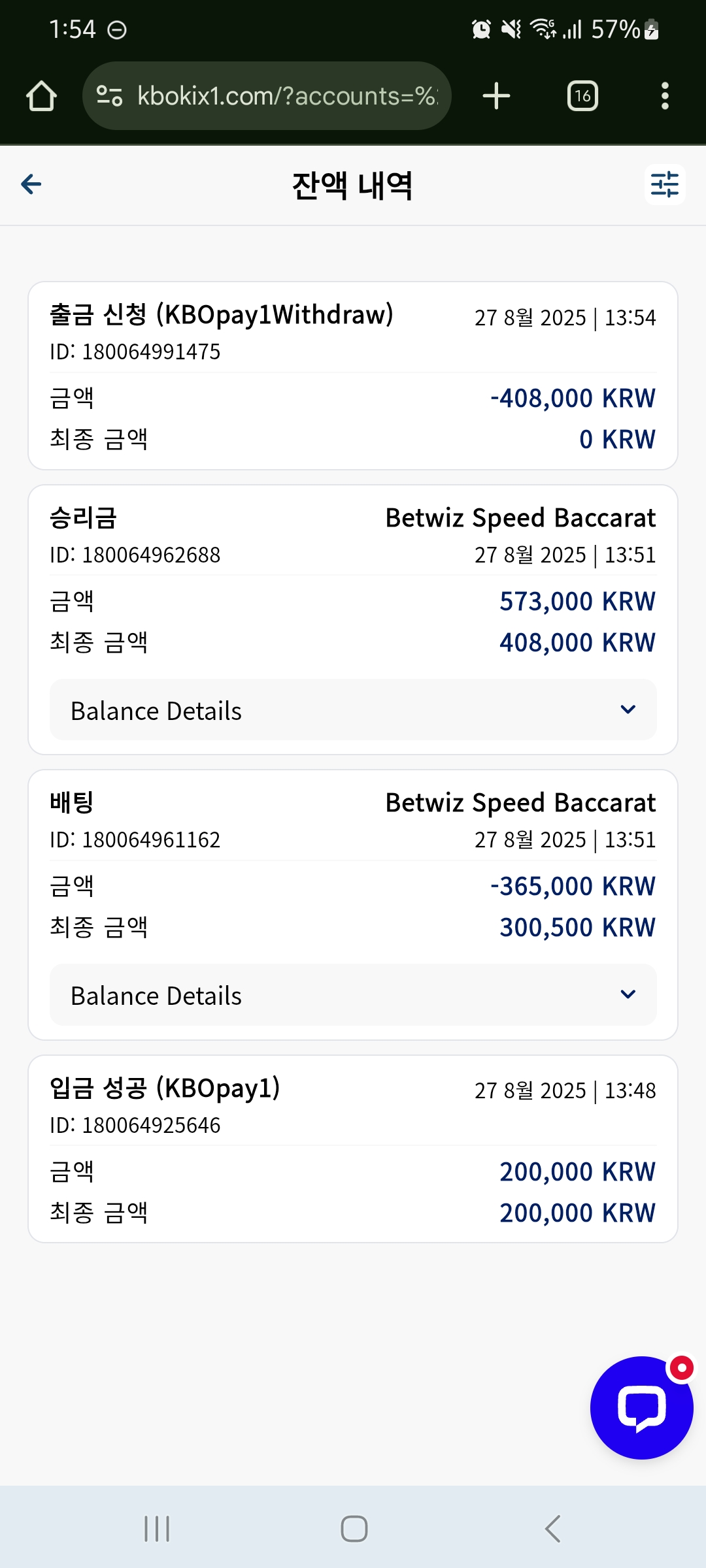Viewport: 706px width, 1568px height.
Task: Expand Balance Details under the 배팅 entry
Action: coord(353,994)
